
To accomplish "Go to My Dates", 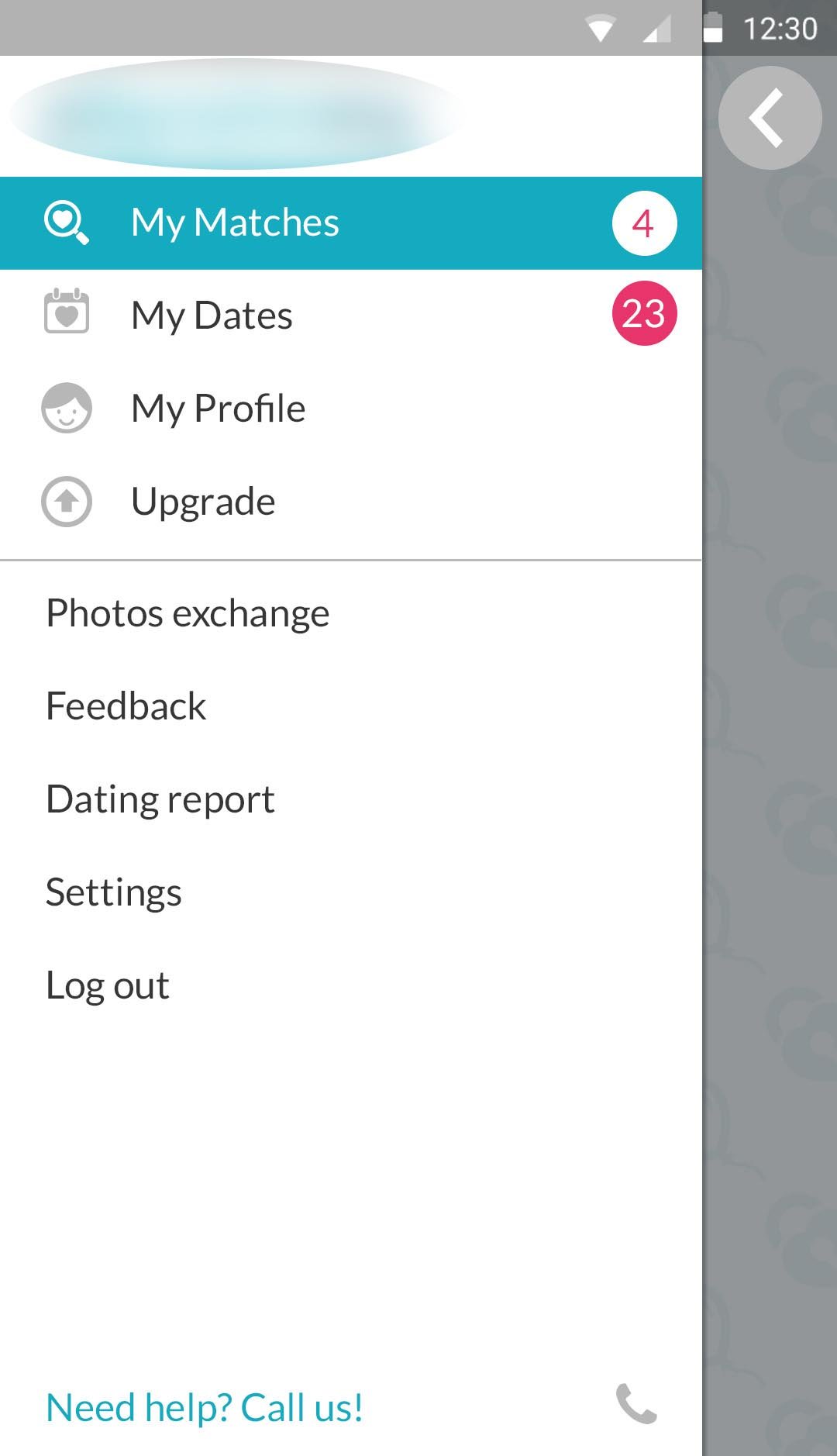I will point(212,316).
